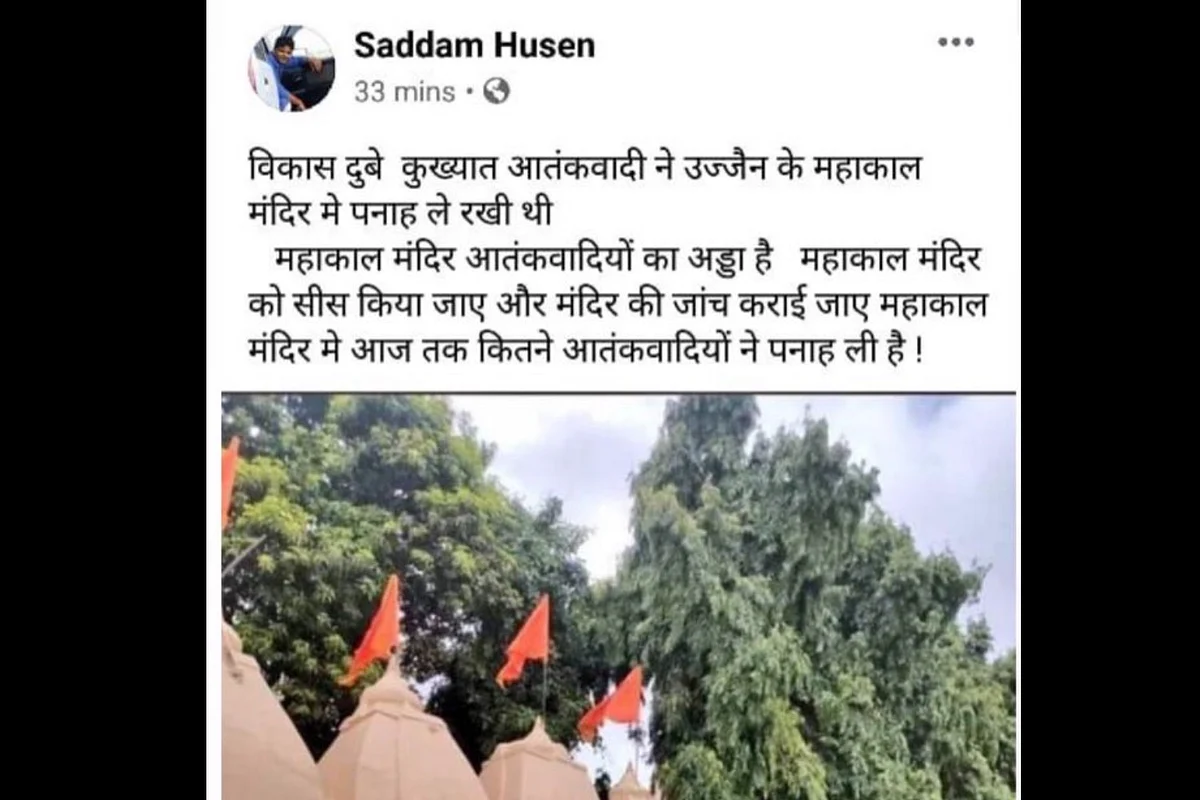Screen dimensions: 1200x800
Task: Open the post's three-dot overflow menu
Action: click(x=956, y=45)
